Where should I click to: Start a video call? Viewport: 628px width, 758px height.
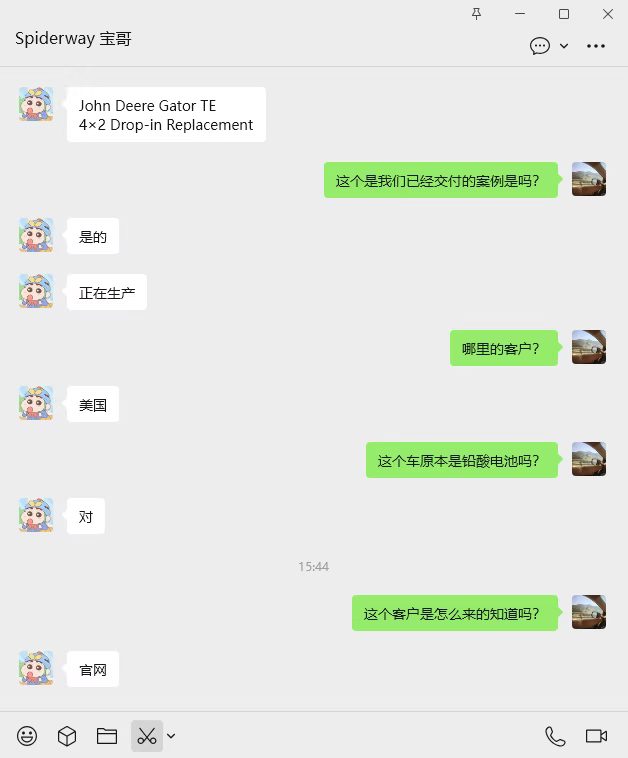coord(596,736)
